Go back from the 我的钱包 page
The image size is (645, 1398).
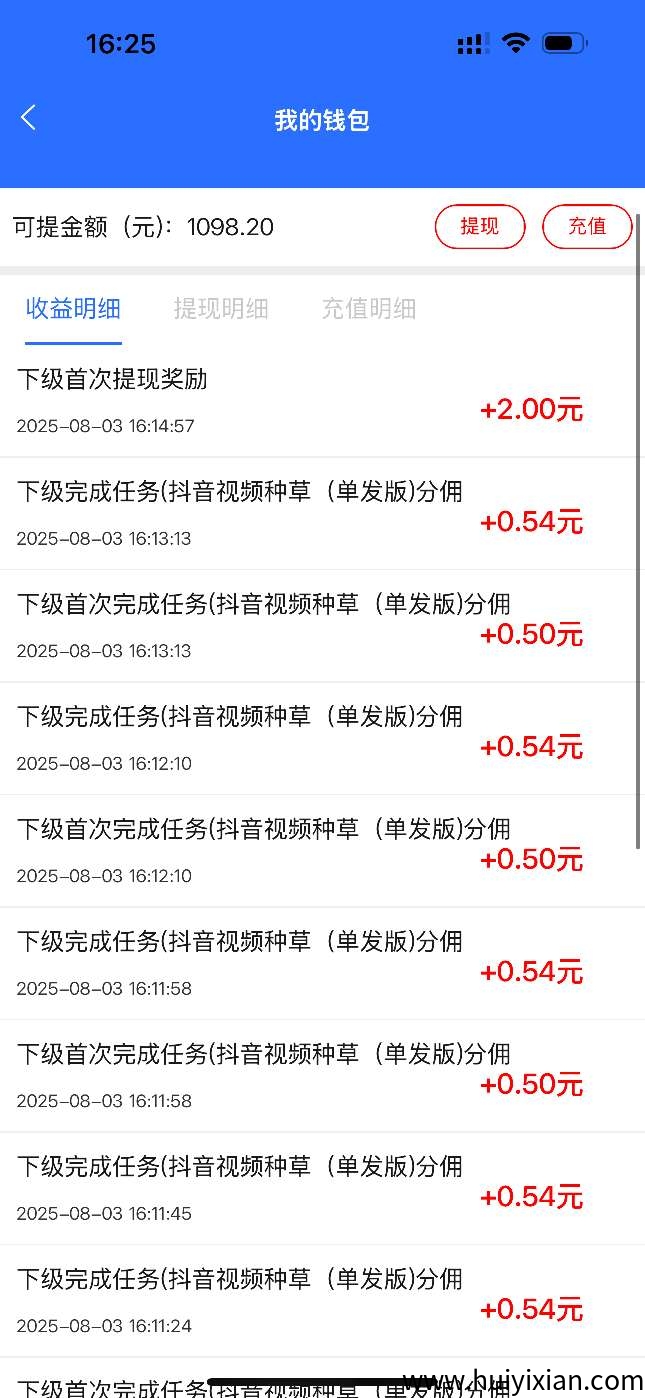click(28, 118)
